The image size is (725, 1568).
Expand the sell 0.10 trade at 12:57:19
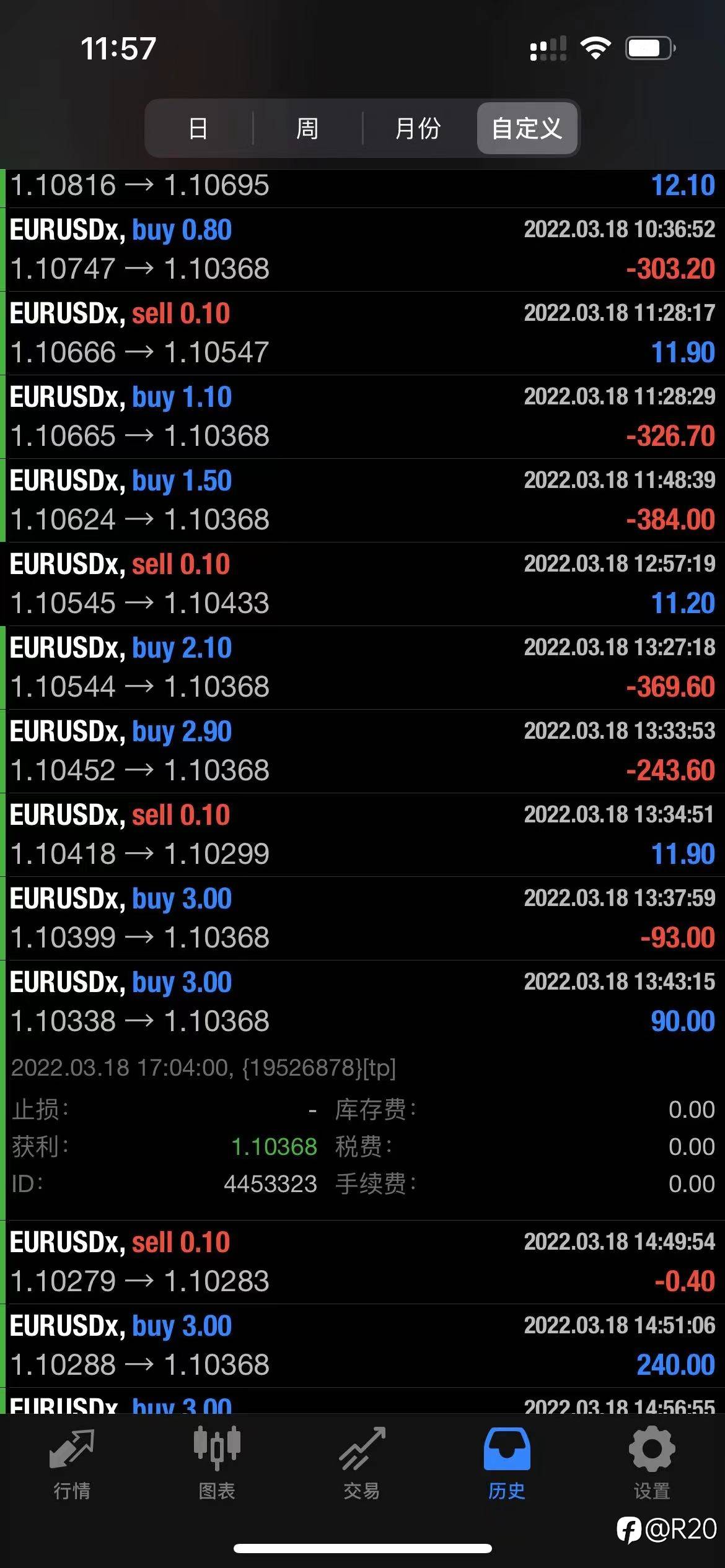tap(362, 584)
